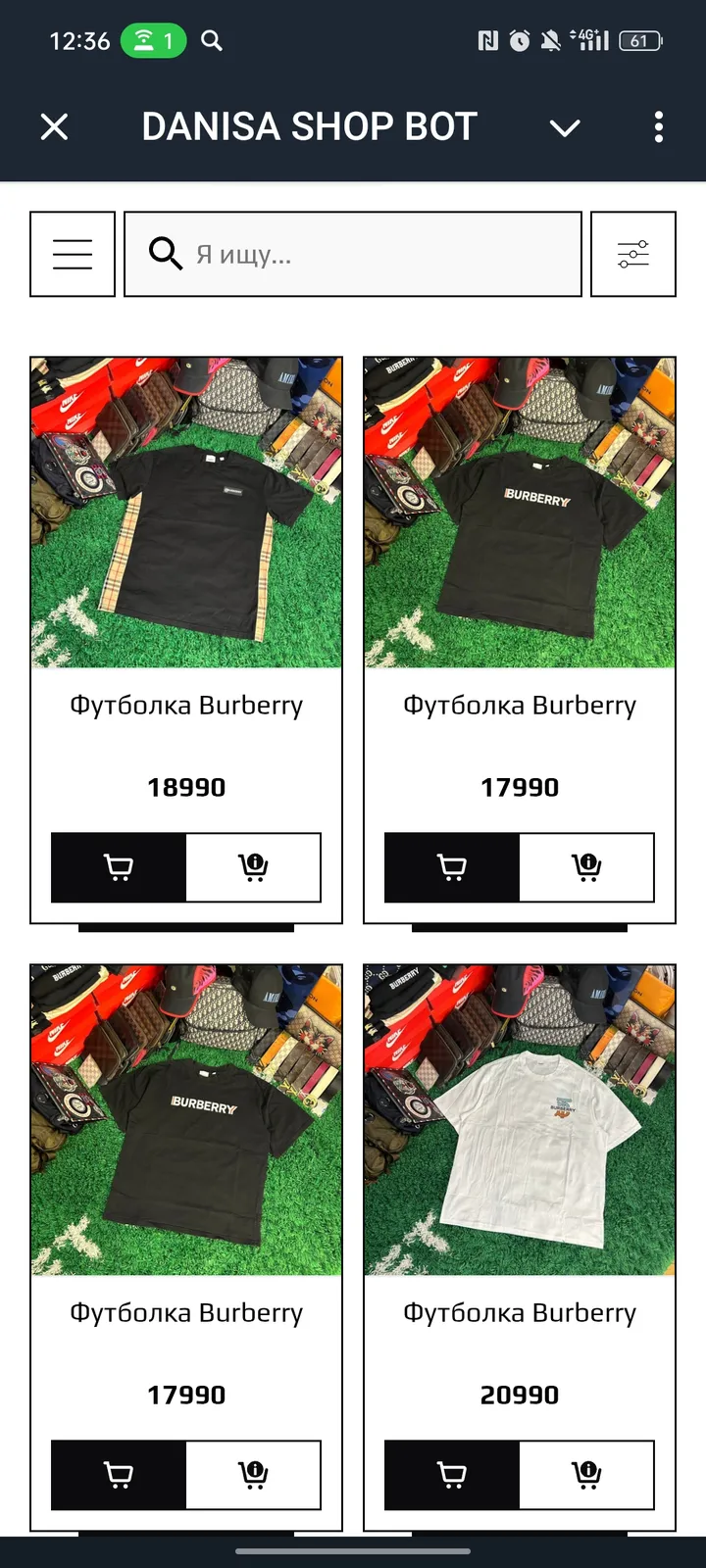The height and width of the screenshot is (1568, 706).
Task: Select the 'Футболка Burberry' title on white shirt
Action: pyautogui.click(x=519, y=1313)
